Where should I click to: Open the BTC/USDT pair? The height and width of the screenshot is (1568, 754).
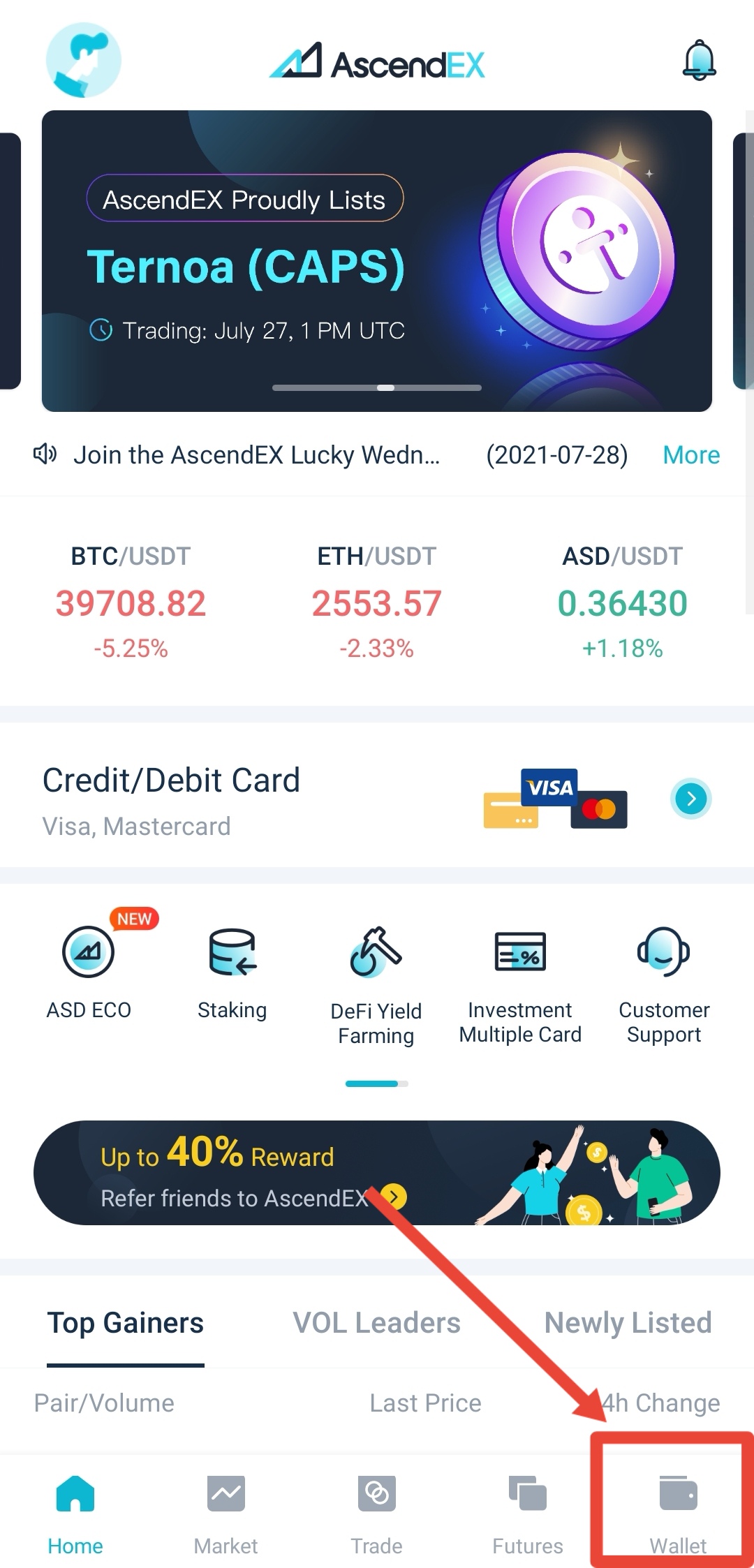click(x=131, y=602)
